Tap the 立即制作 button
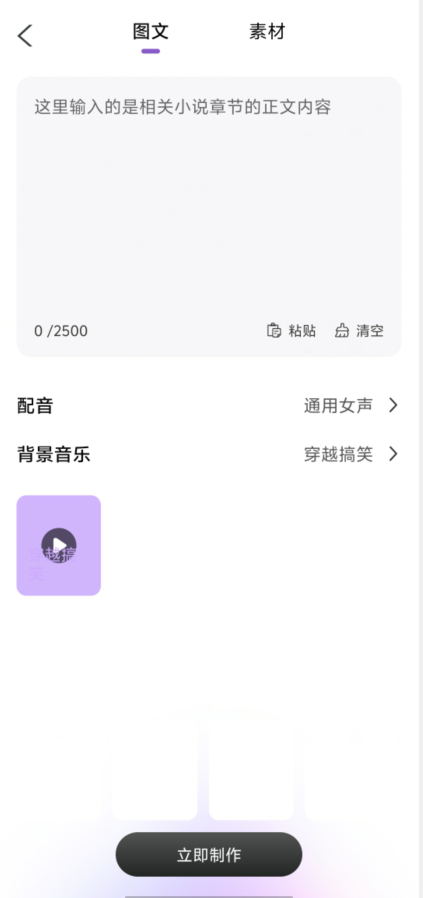The height and width of the screenshot is (898, 423). (209, 854)
